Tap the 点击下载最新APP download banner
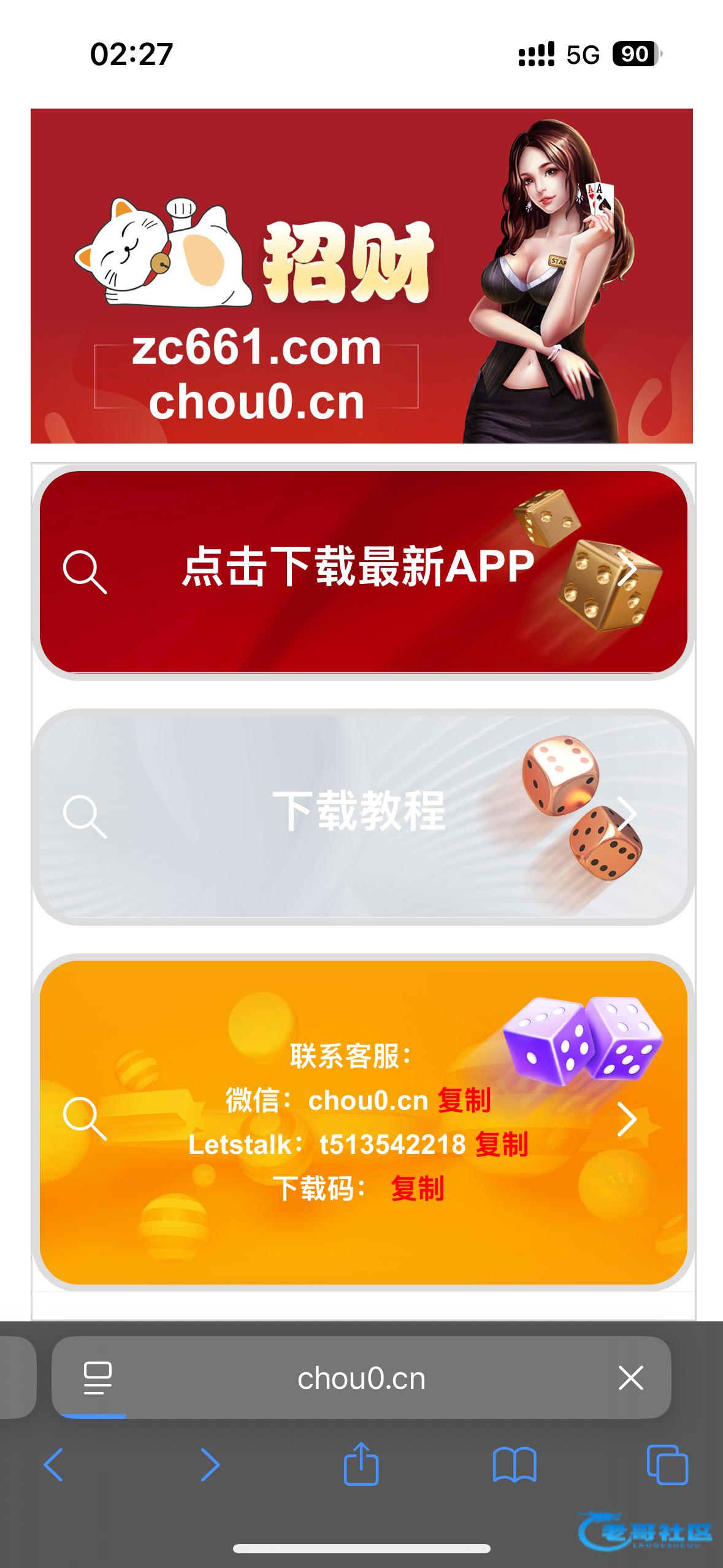Image resolution: width=723 pixels, height=1568 pixels. click(x=362, y=571)
